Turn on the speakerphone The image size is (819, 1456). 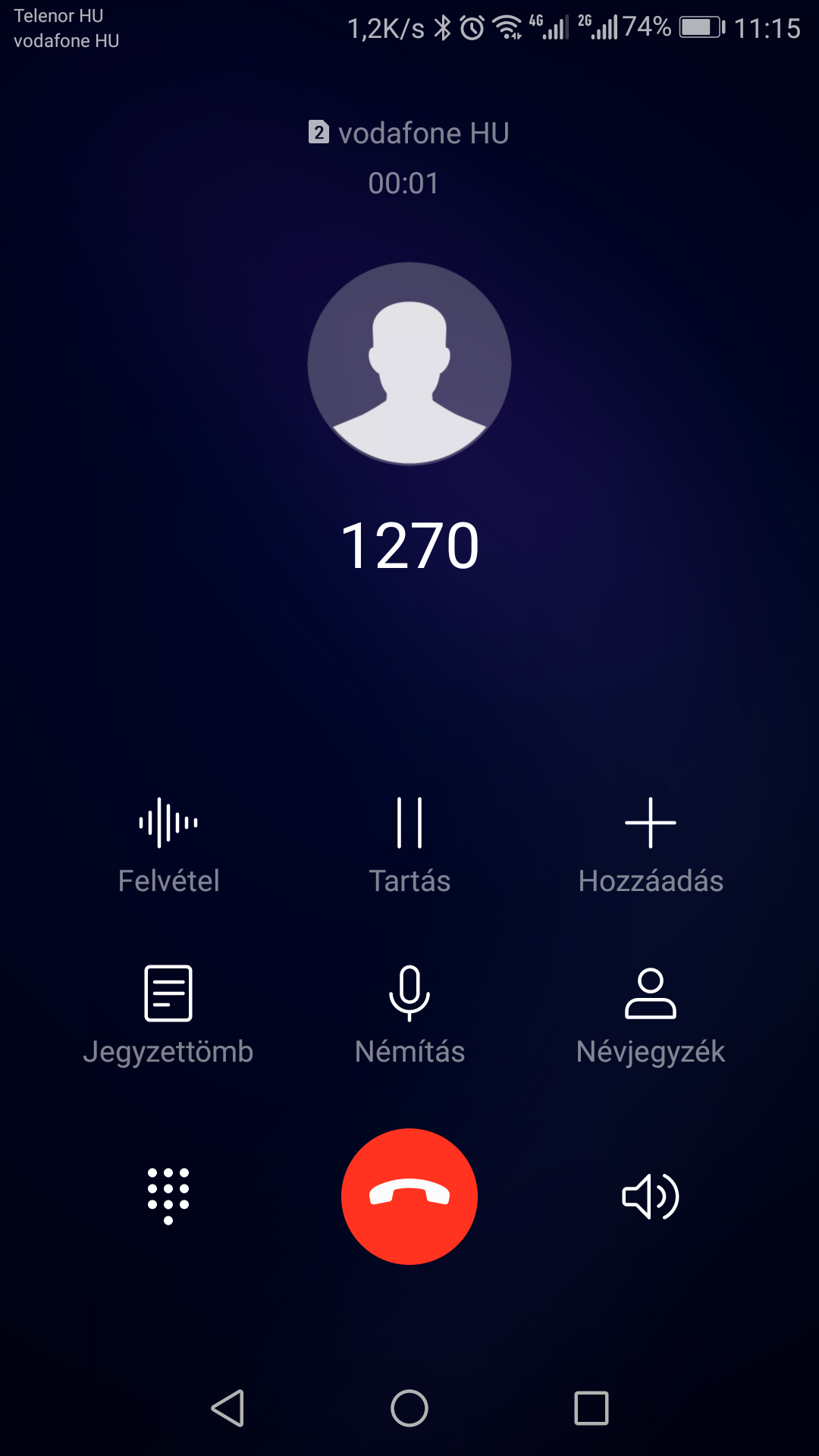(651, 1197)
